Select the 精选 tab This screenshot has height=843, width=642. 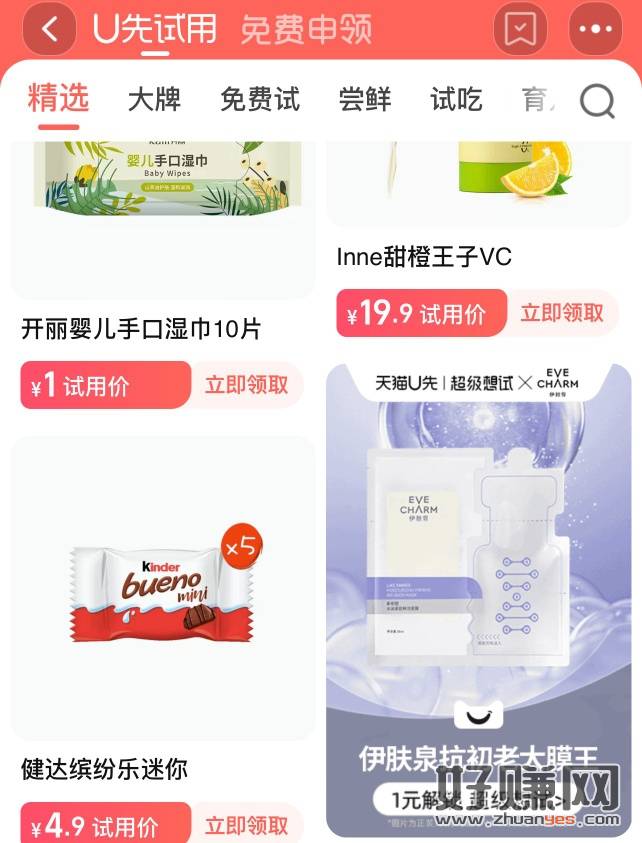point(59,99)
